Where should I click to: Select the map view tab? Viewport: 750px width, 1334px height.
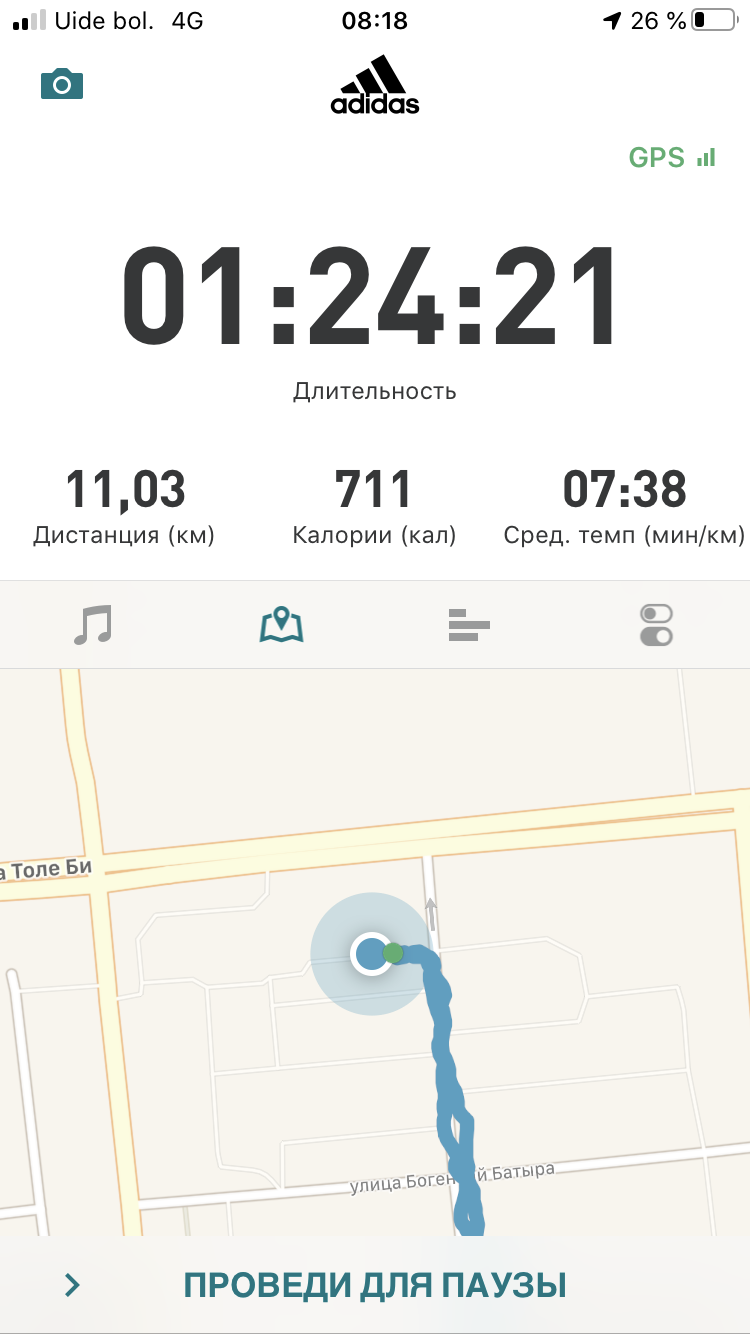click(281, 625)
